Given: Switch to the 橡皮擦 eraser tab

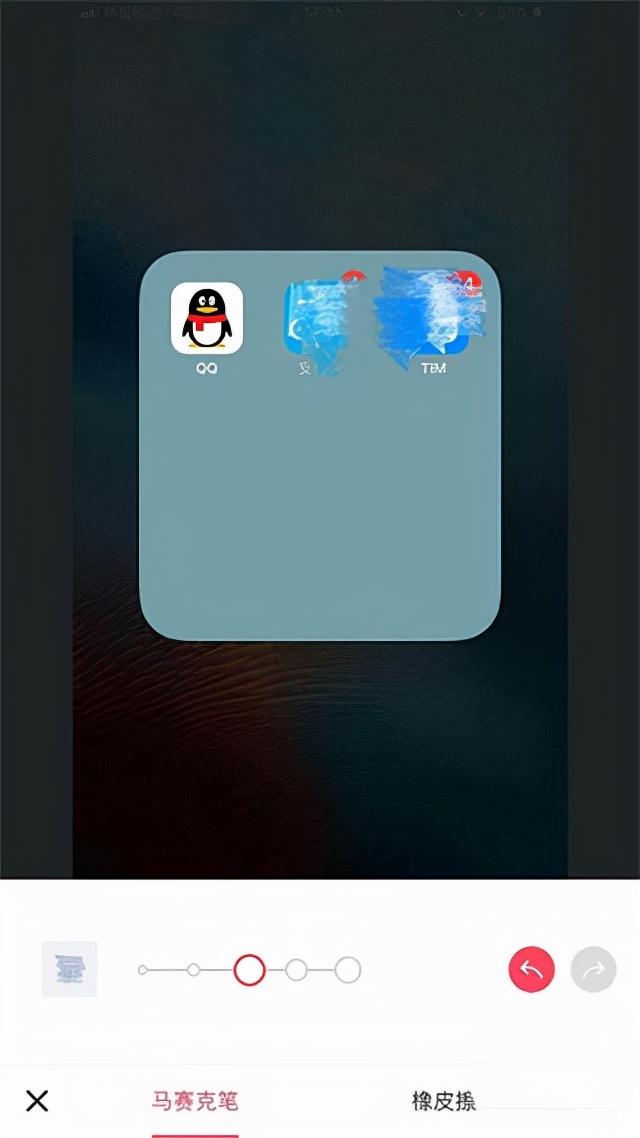Looking at the screenshot, I should [444, 1102].
